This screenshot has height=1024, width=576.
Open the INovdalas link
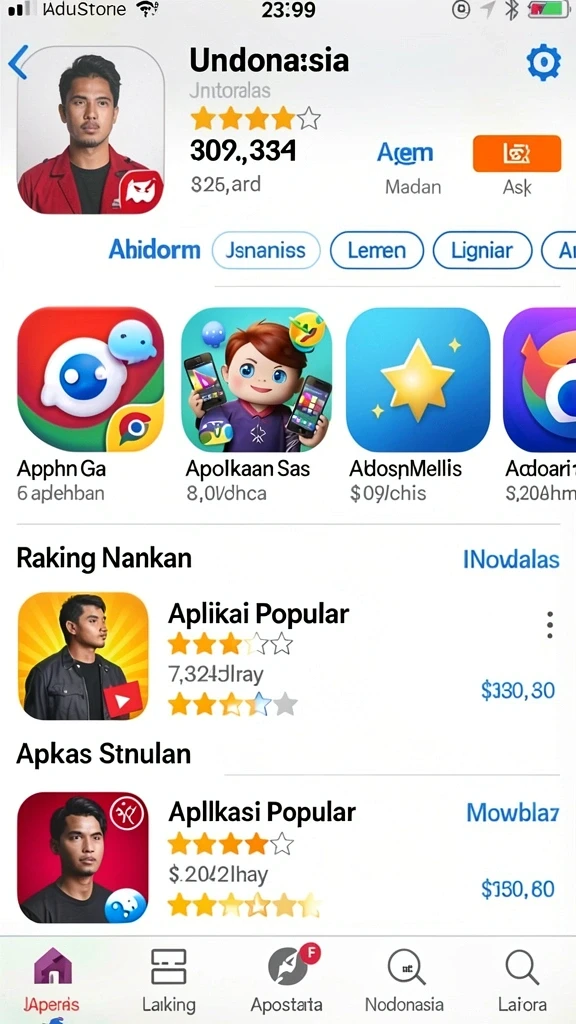coord(511,560)
